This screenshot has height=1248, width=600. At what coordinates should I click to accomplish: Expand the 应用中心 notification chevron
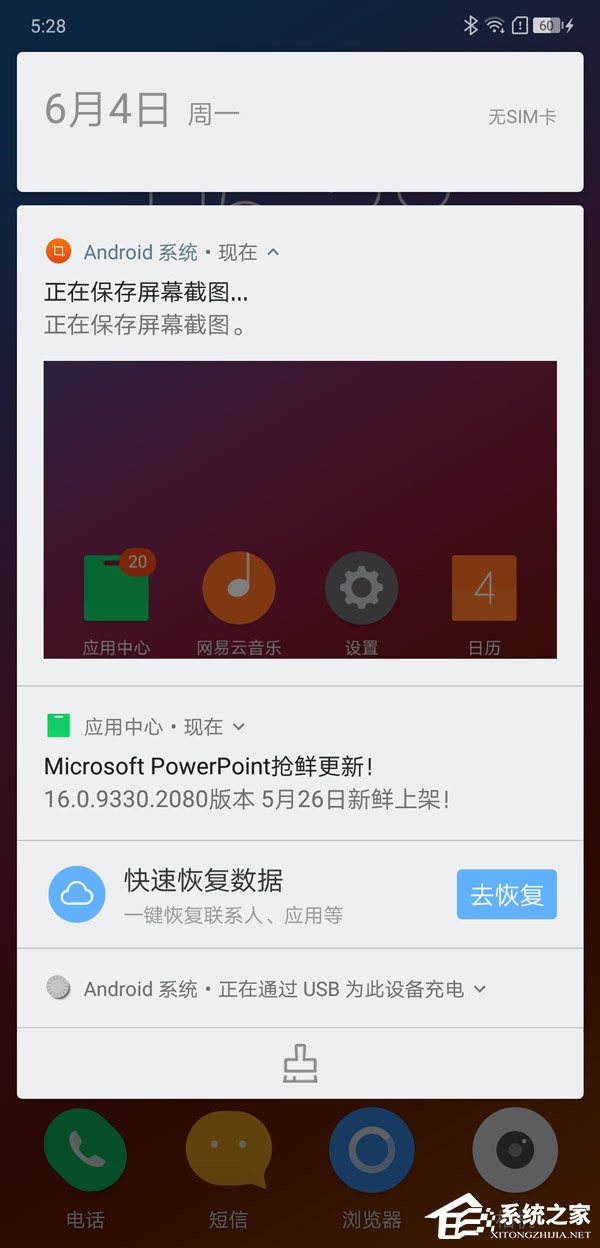click(238, 727)
